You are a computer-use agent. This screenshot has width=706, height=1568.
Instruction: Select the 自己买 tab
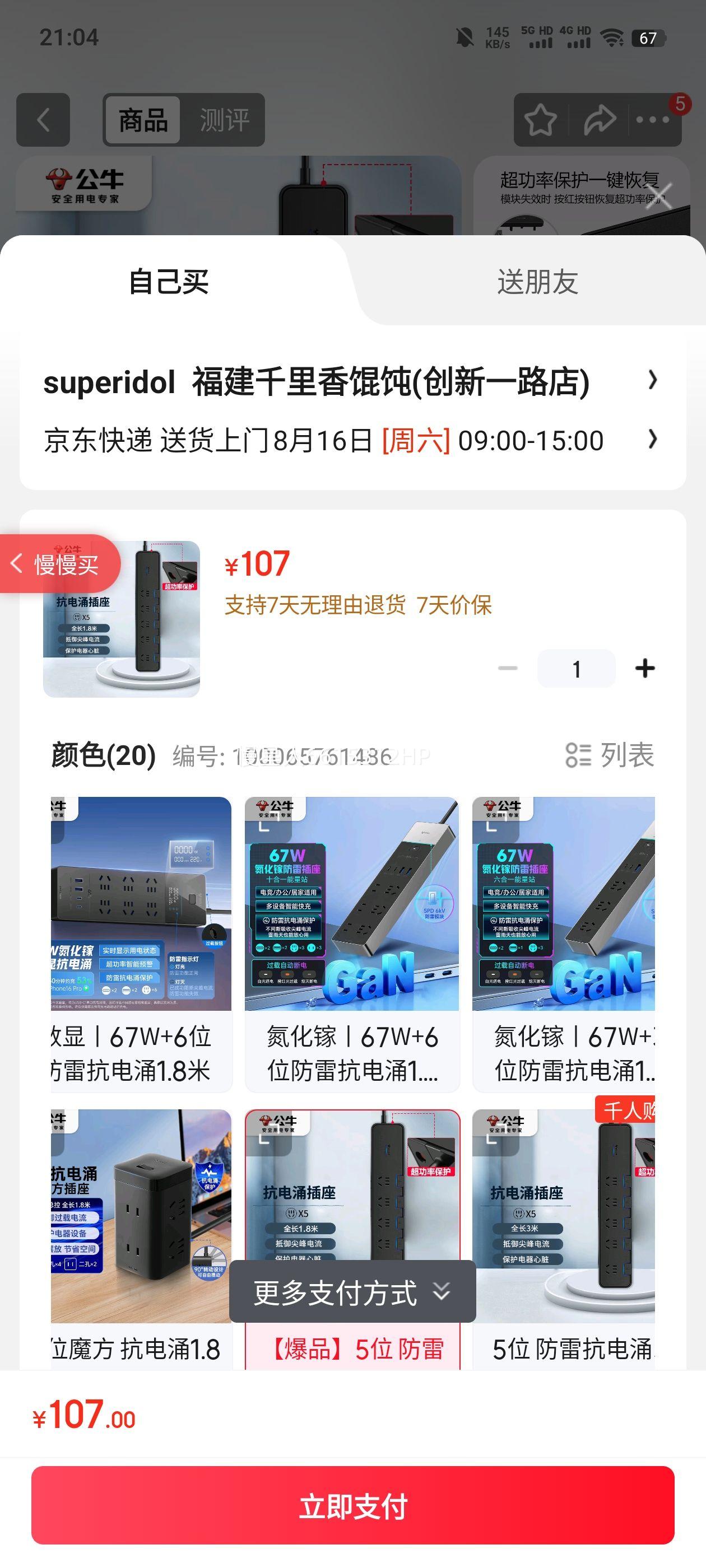coord(169,282)
